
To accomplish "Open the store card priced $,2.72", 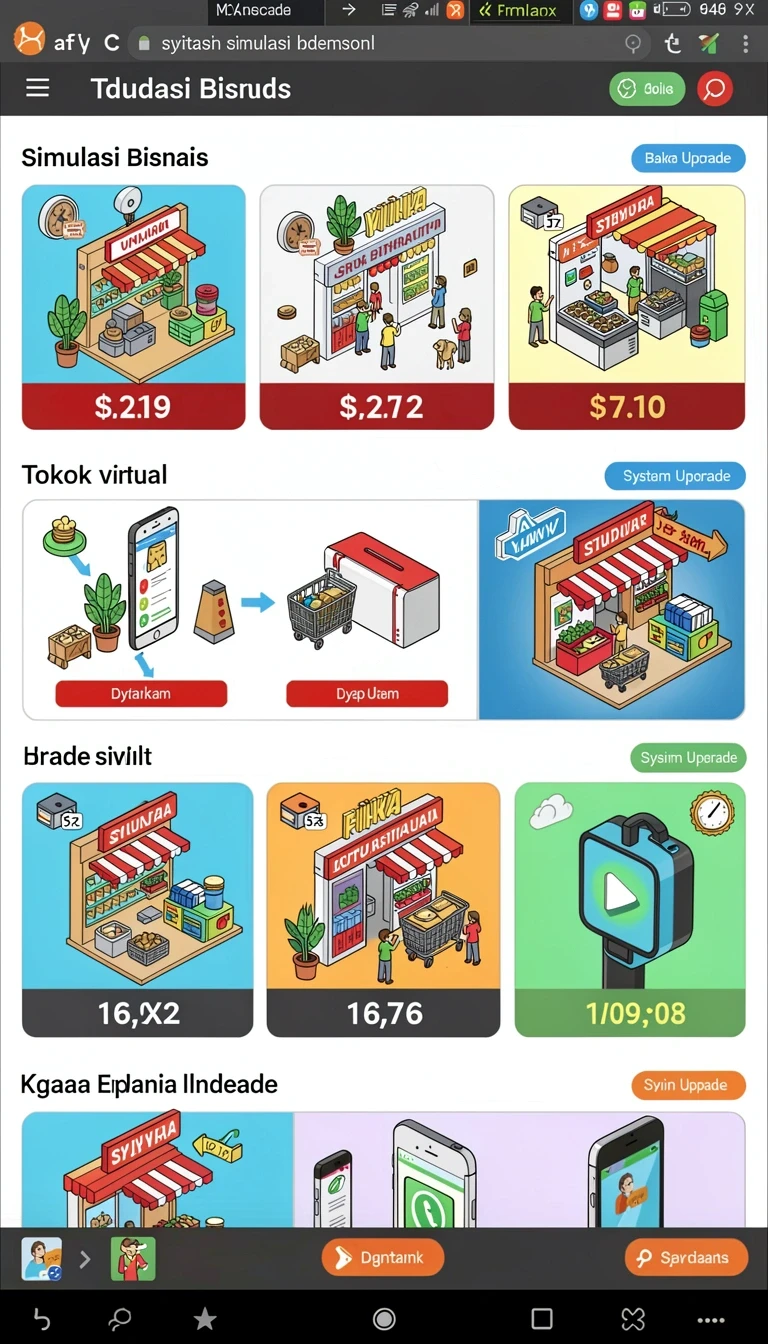I will (377, 307).
